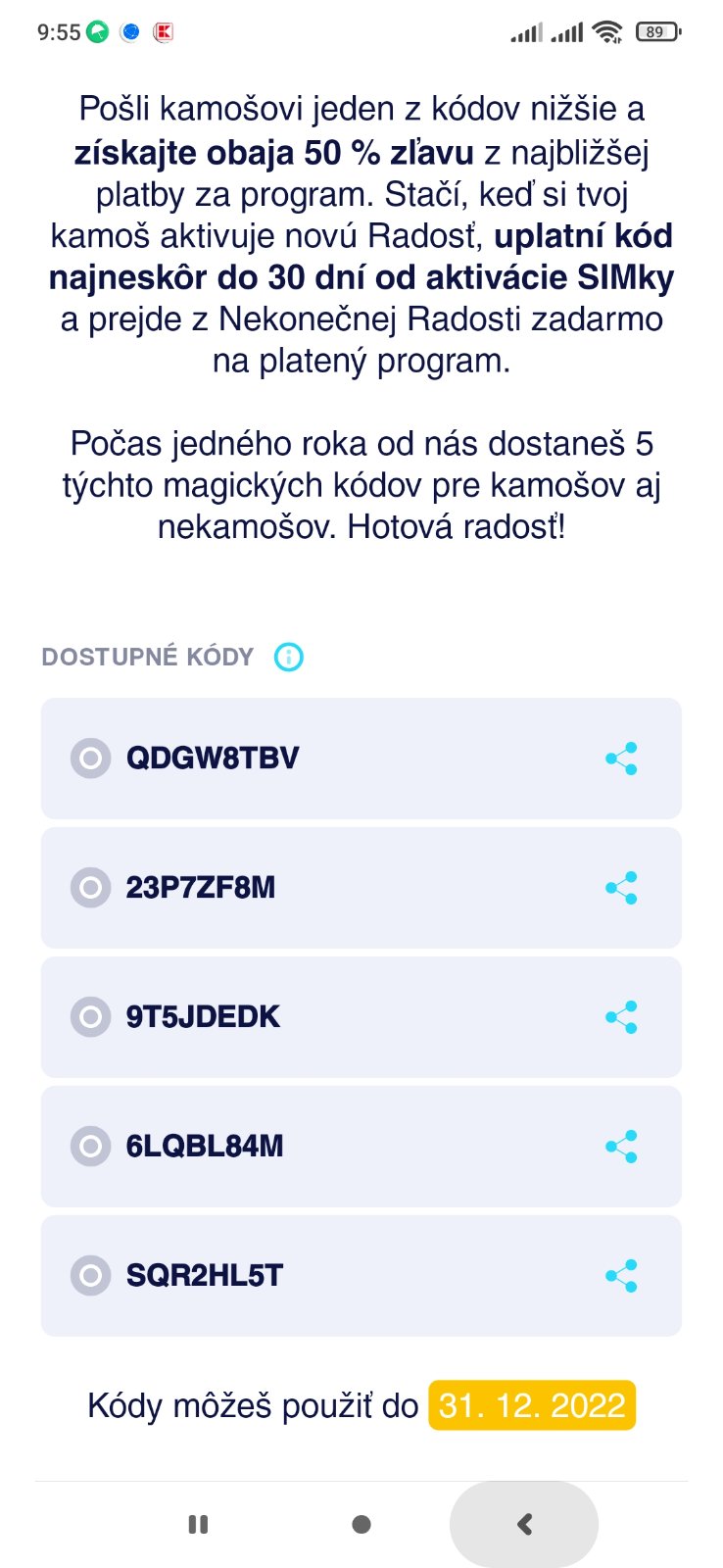
Task: Choose the radio button for code 9T5JDEDK
Action: pyautogui.click(x=90, y=1017)
